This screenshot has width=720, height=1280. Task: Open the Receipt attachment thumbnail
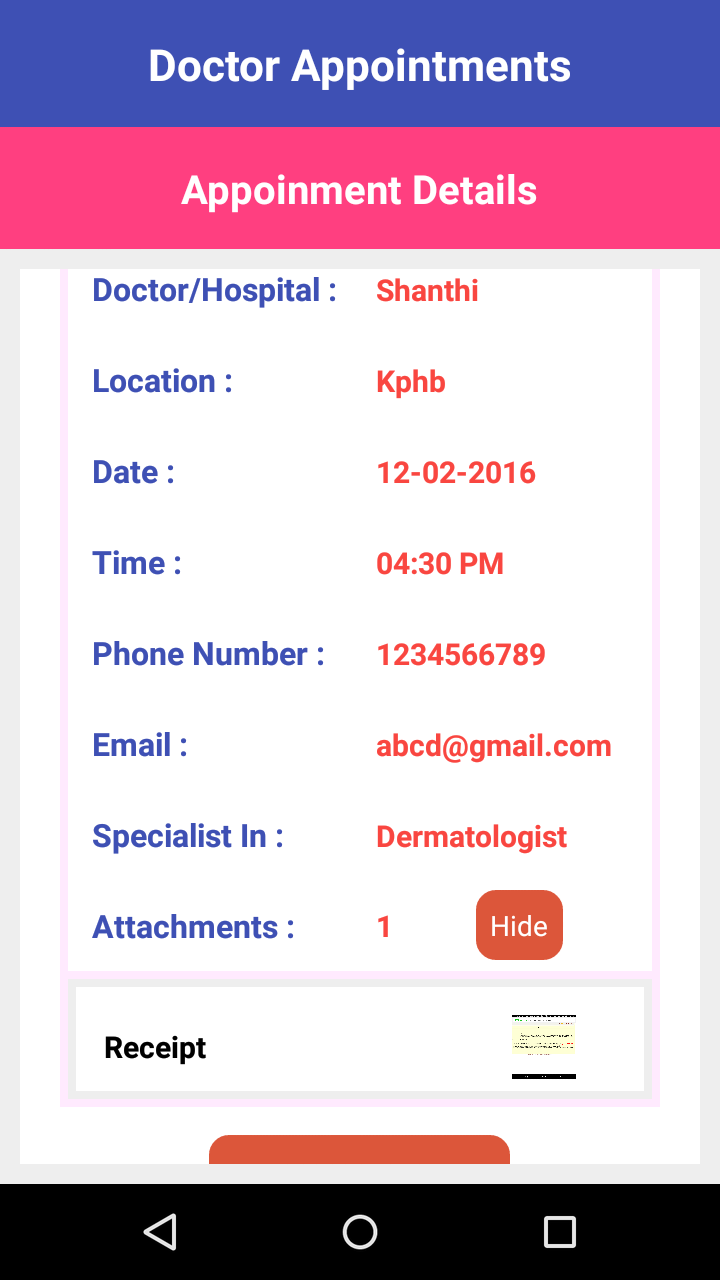[543, 1046]
